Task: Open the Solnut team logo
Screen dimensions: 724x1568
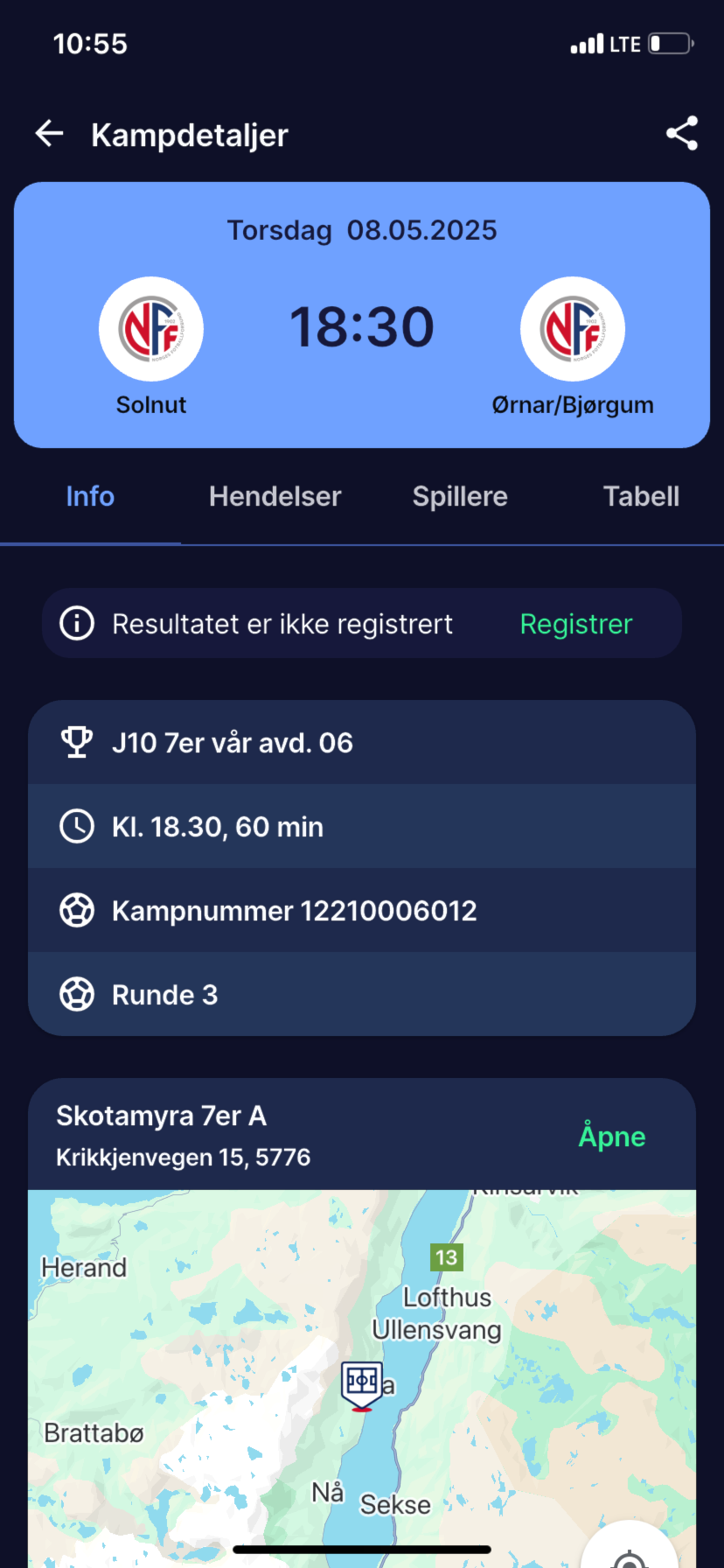Action: click(x=151, y=329)
